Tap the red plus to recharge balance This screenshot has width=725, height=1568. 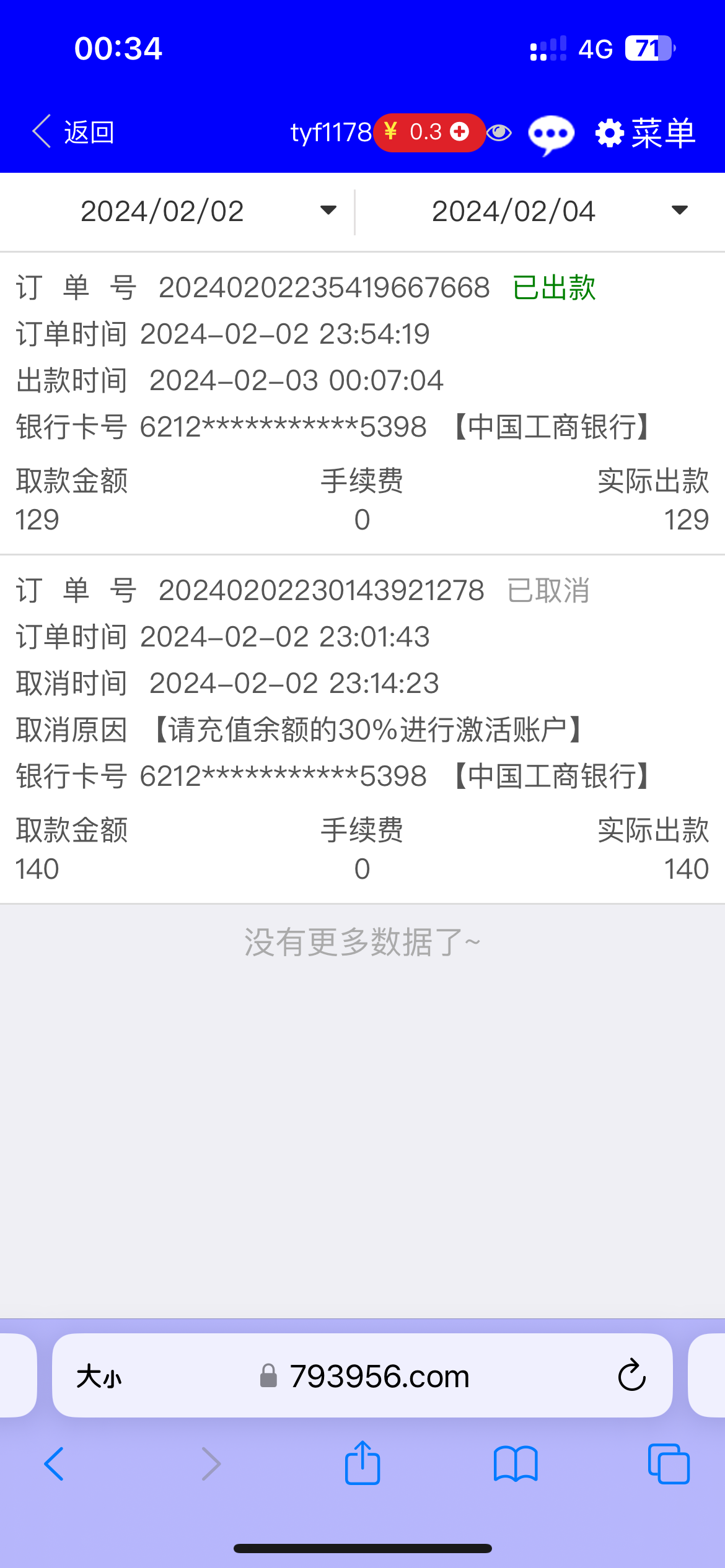pos(460,132)
